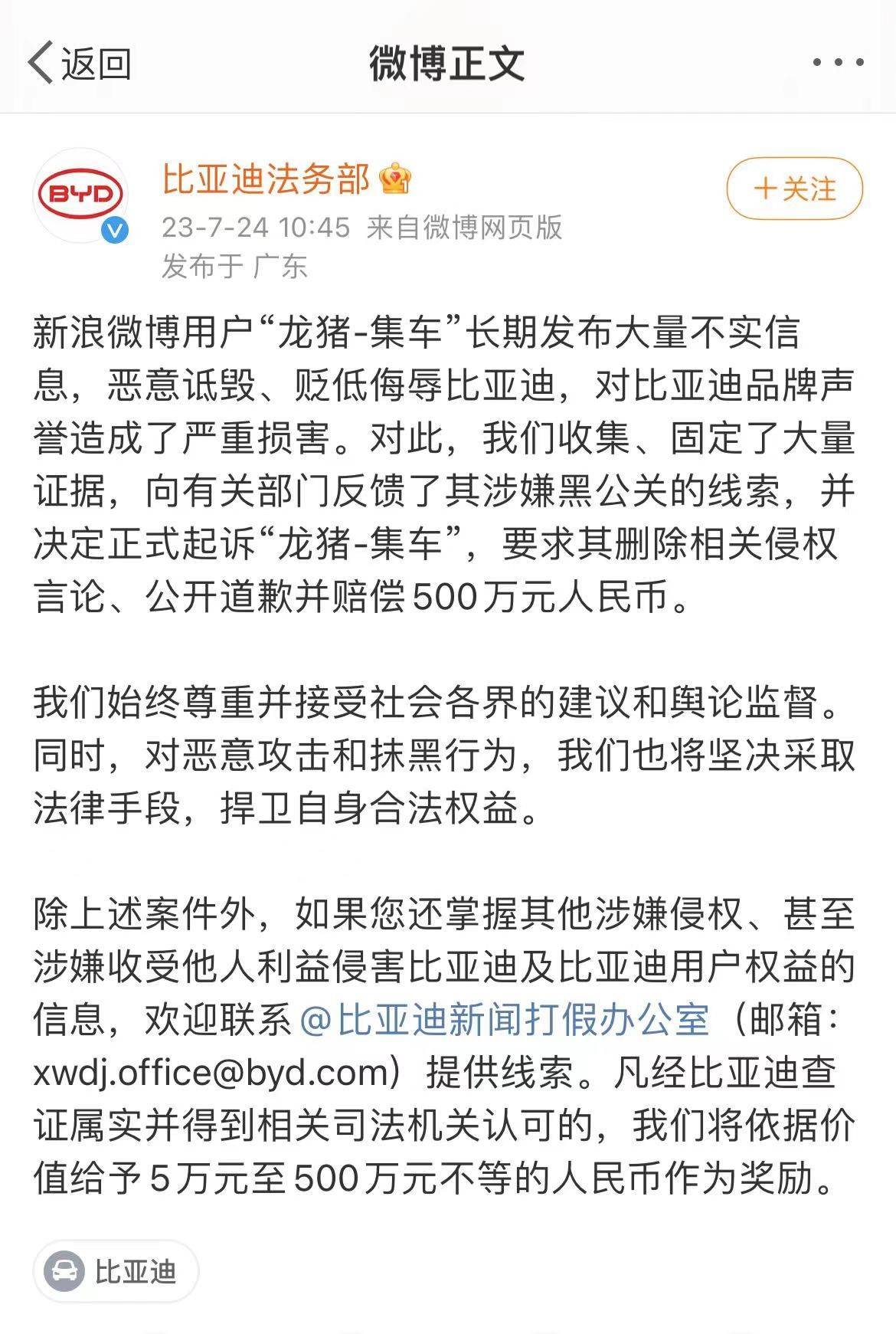Open the @比亚迪新闻打假办公室 mention link
Image resolution: width=896 pixels, height=1334 pixels.
(x=505, y=1021)
